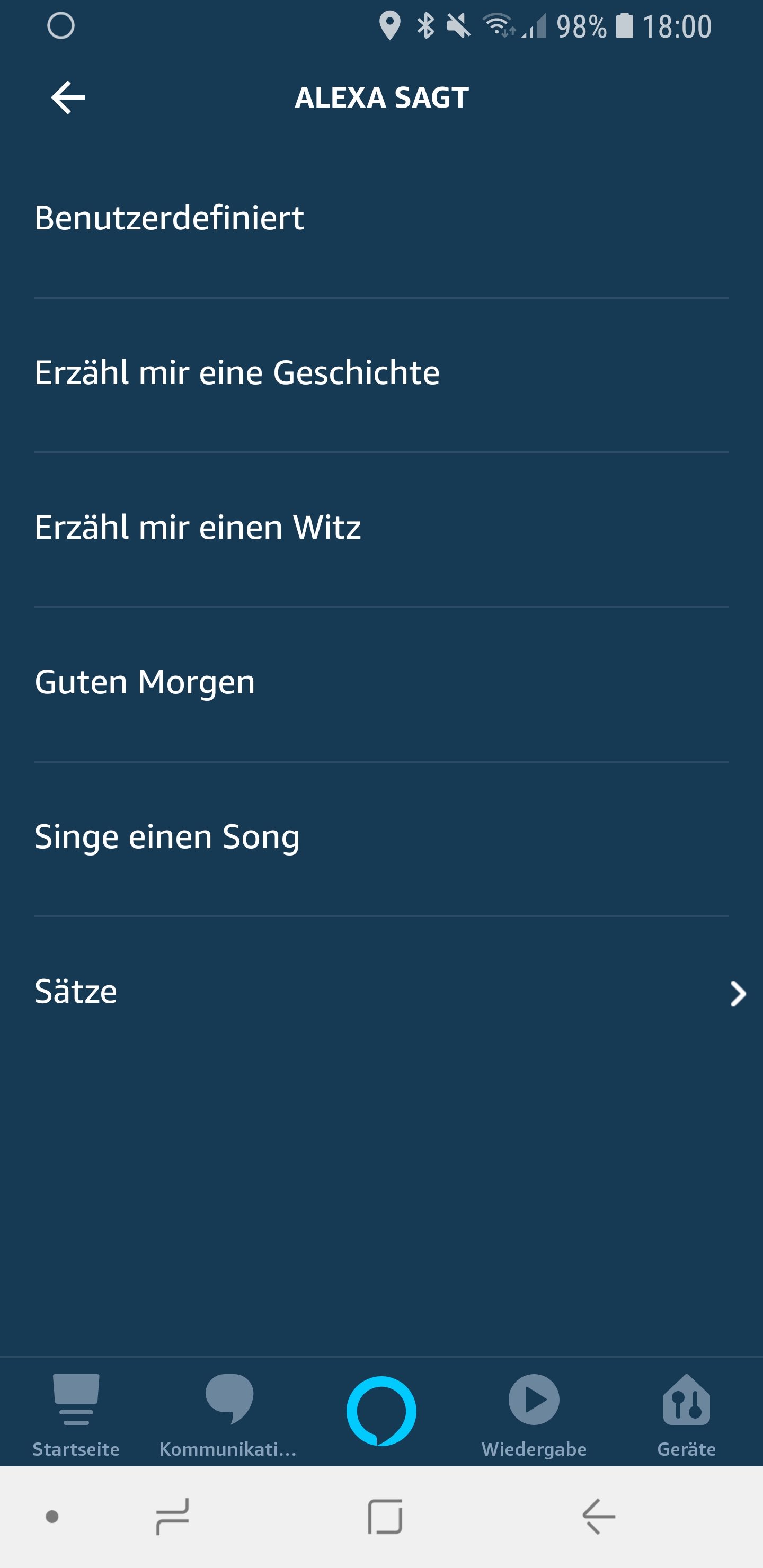Tap the system recent apps button
This screenshot has height=1568, width=763.
[173, 1516]
